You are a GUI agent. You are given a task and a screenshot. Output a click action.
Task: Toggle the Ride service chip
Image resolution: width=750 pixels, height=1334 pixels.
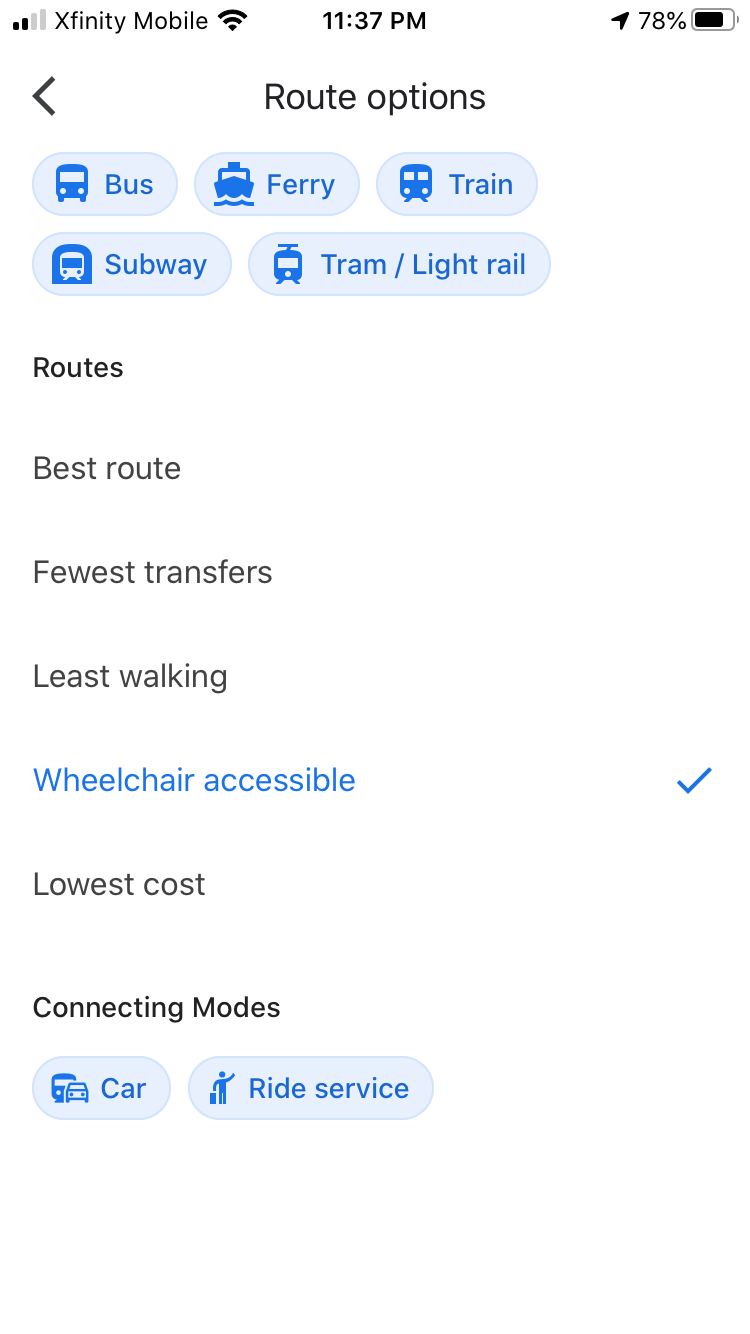[311, 1088]
